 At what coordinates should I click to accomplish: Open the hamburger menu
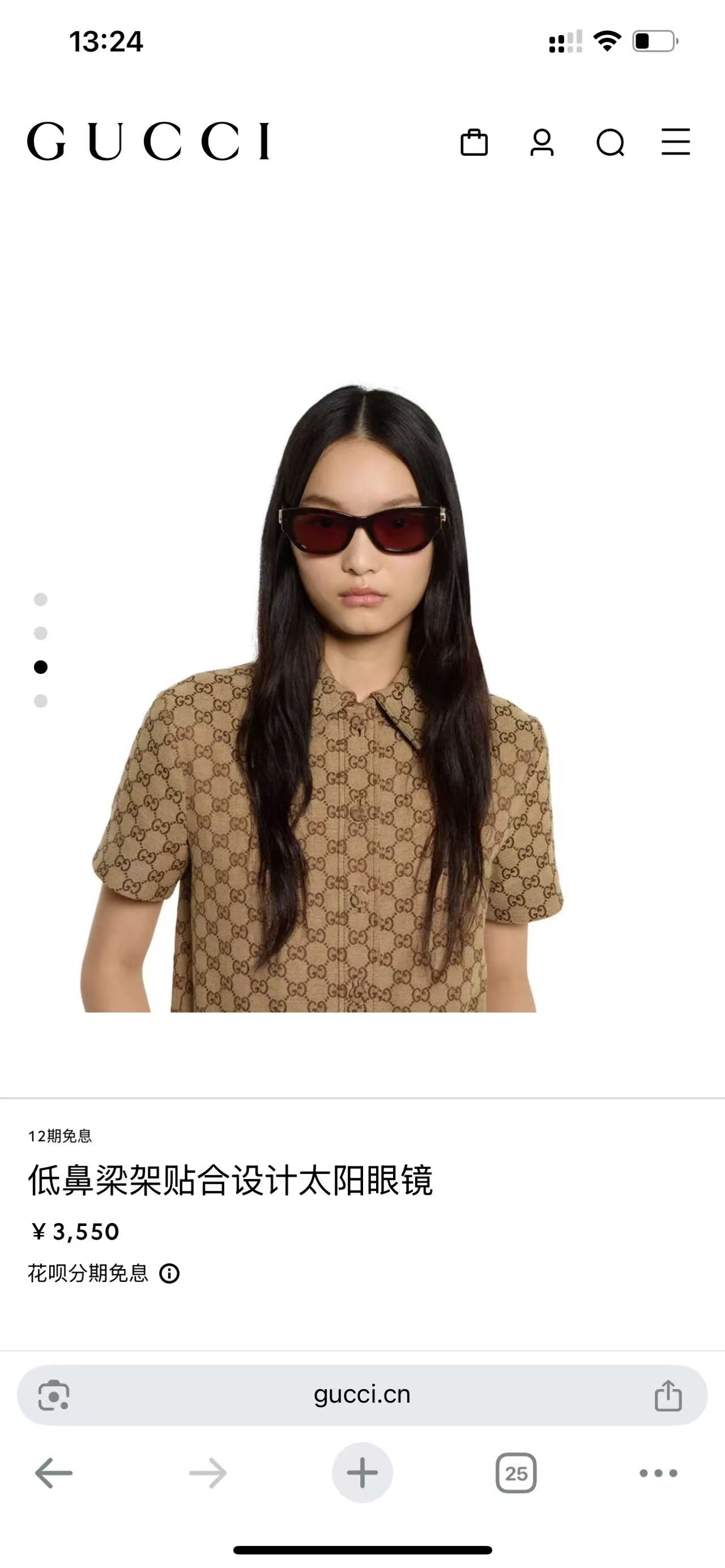(676, 142)
